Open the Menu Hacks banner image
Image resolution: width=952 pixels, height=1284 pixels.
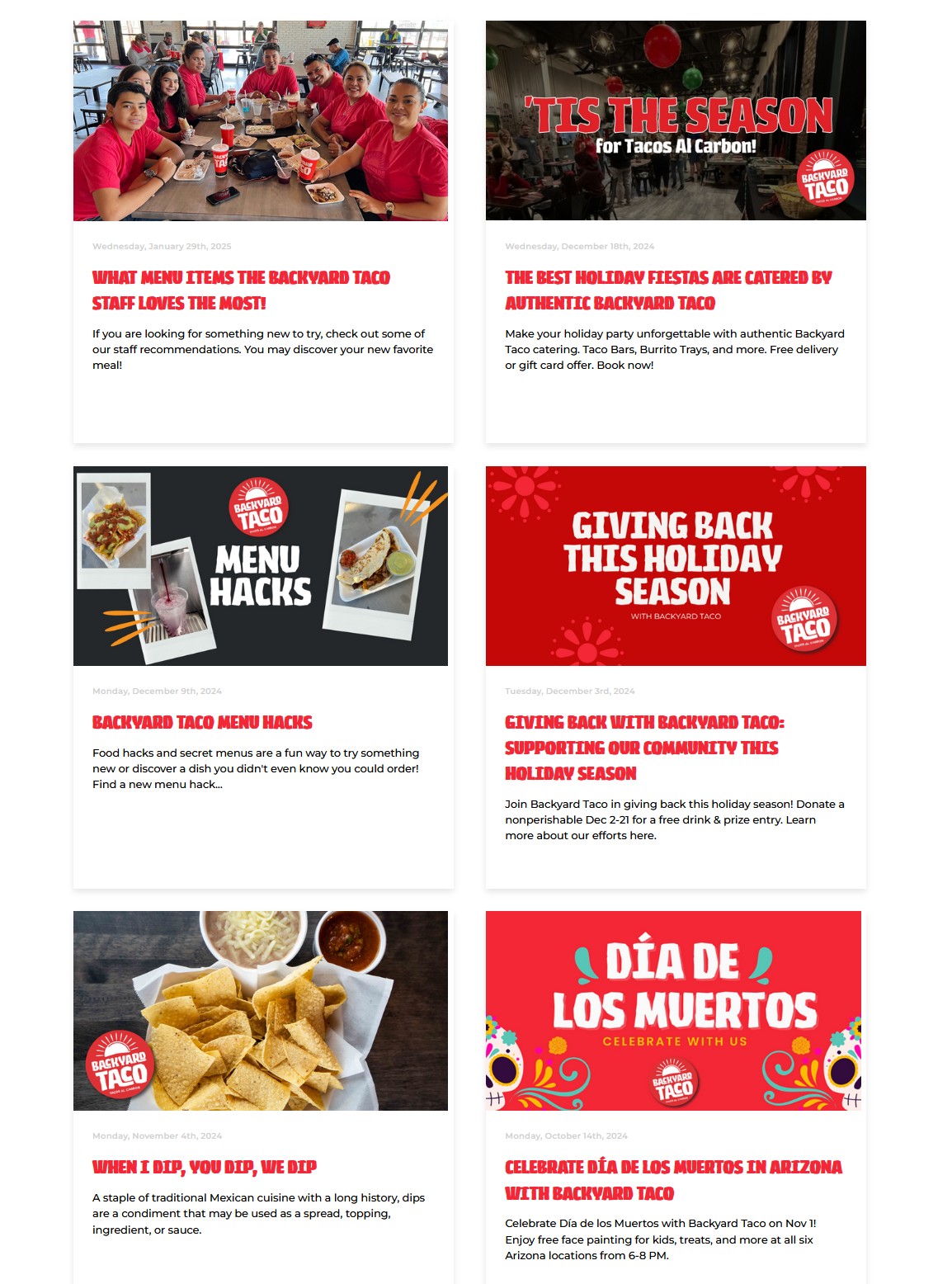(x=260, y=566)
